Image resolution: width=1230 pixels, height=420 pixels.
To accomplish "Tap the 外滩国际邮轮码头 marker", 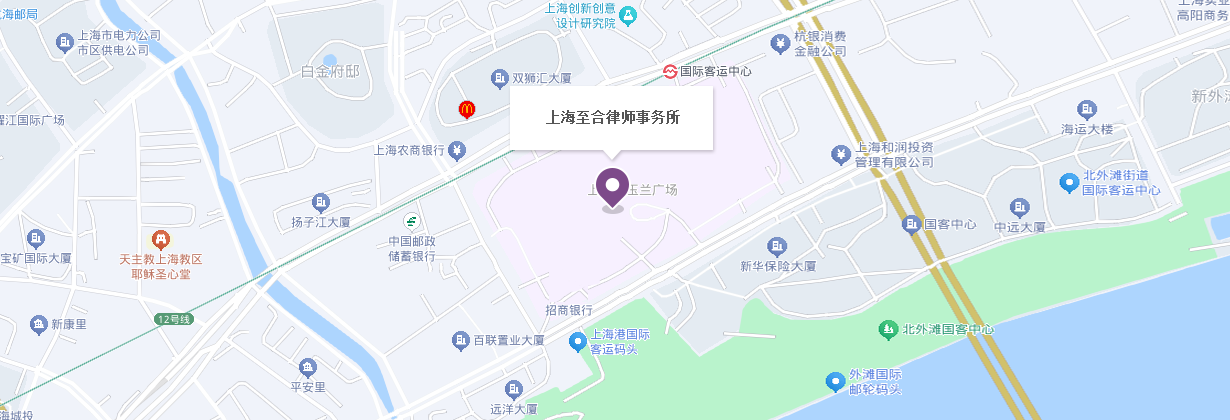I will 836,381.
